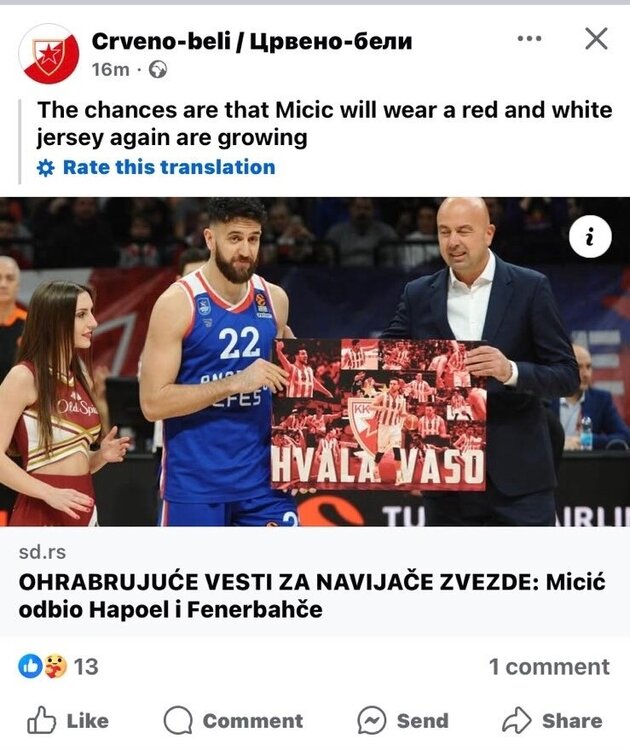Open the post's three-dot options menu
This screenshot has width=630, height=750.
529,39
